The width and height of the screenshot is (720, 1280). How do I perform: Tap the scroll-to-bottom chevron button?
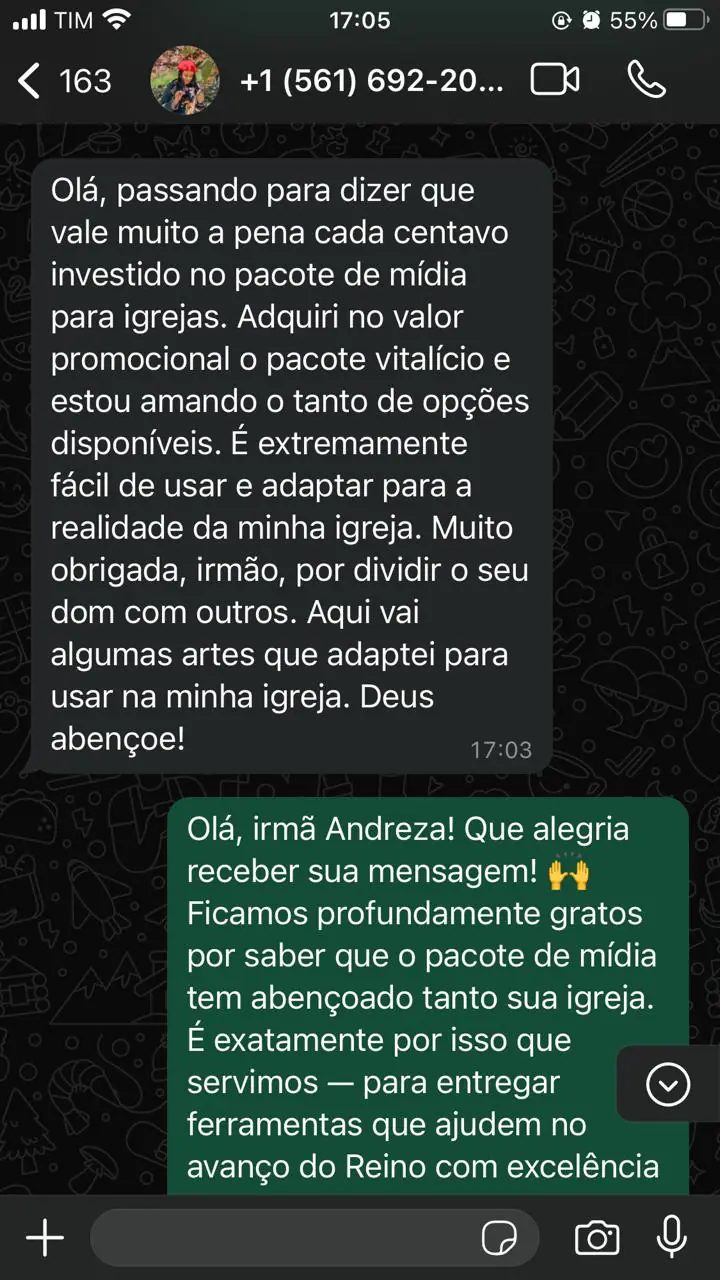coord(667,1084)
